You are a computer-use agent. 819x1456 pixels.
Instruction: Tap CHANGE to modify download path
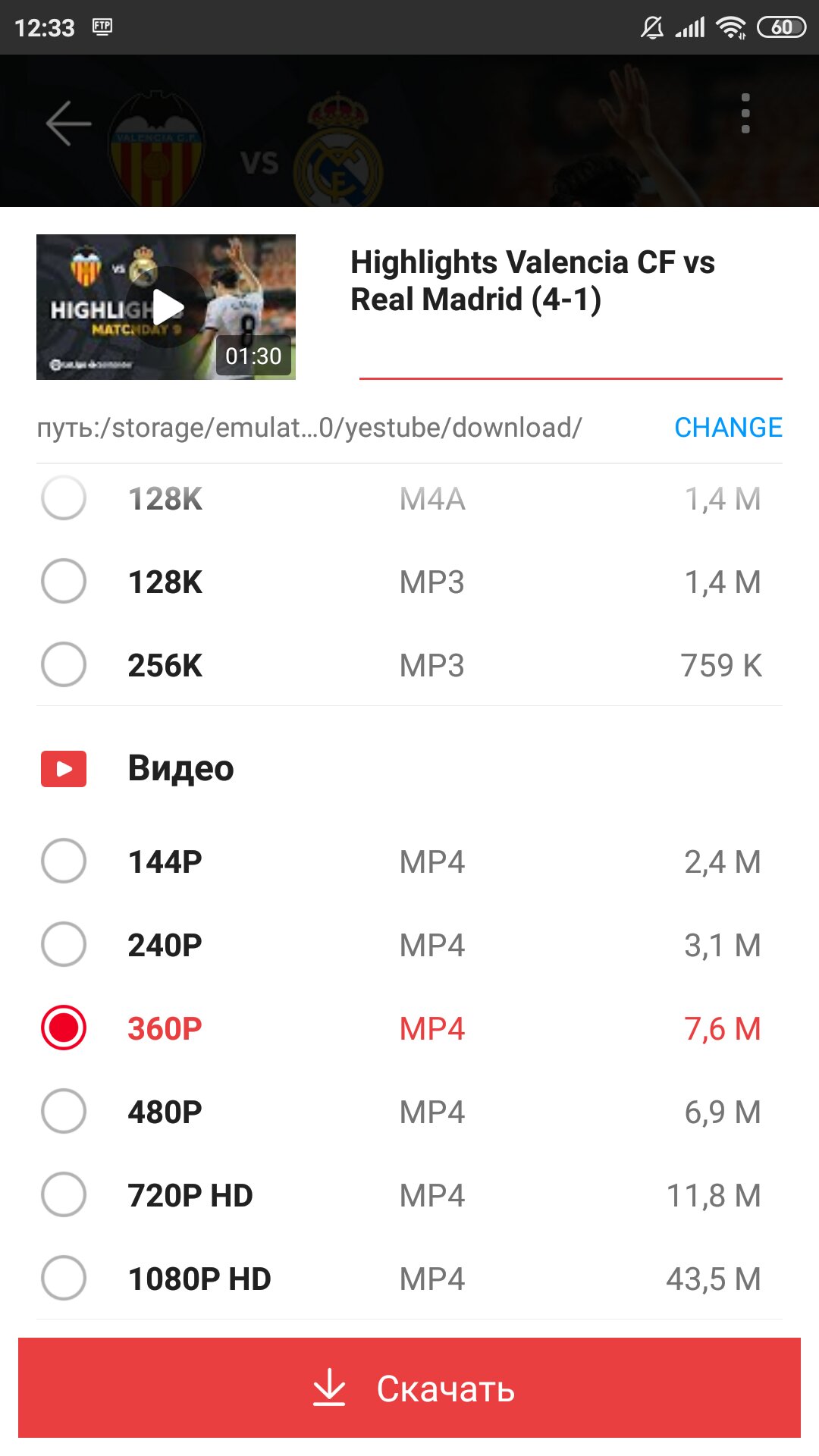click(728, 428)
